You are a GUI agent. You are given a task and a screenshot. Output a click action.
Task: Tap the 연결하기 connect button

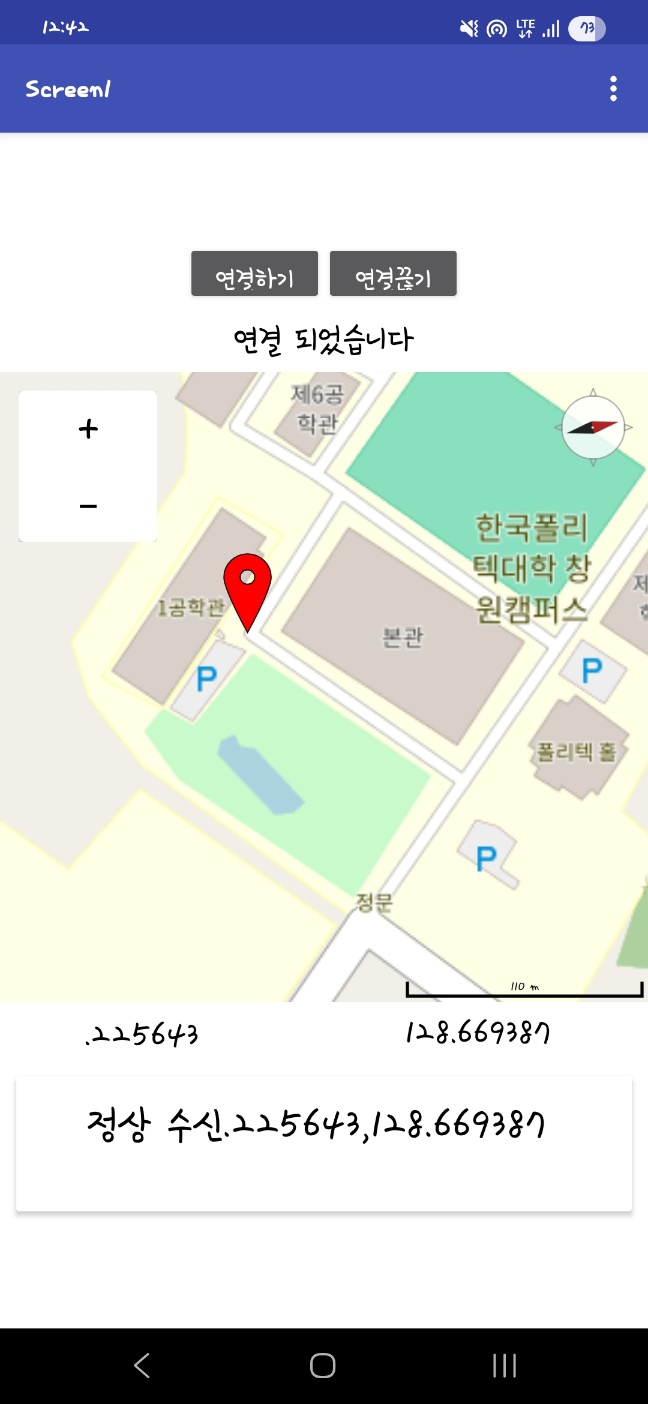[254, 274]
